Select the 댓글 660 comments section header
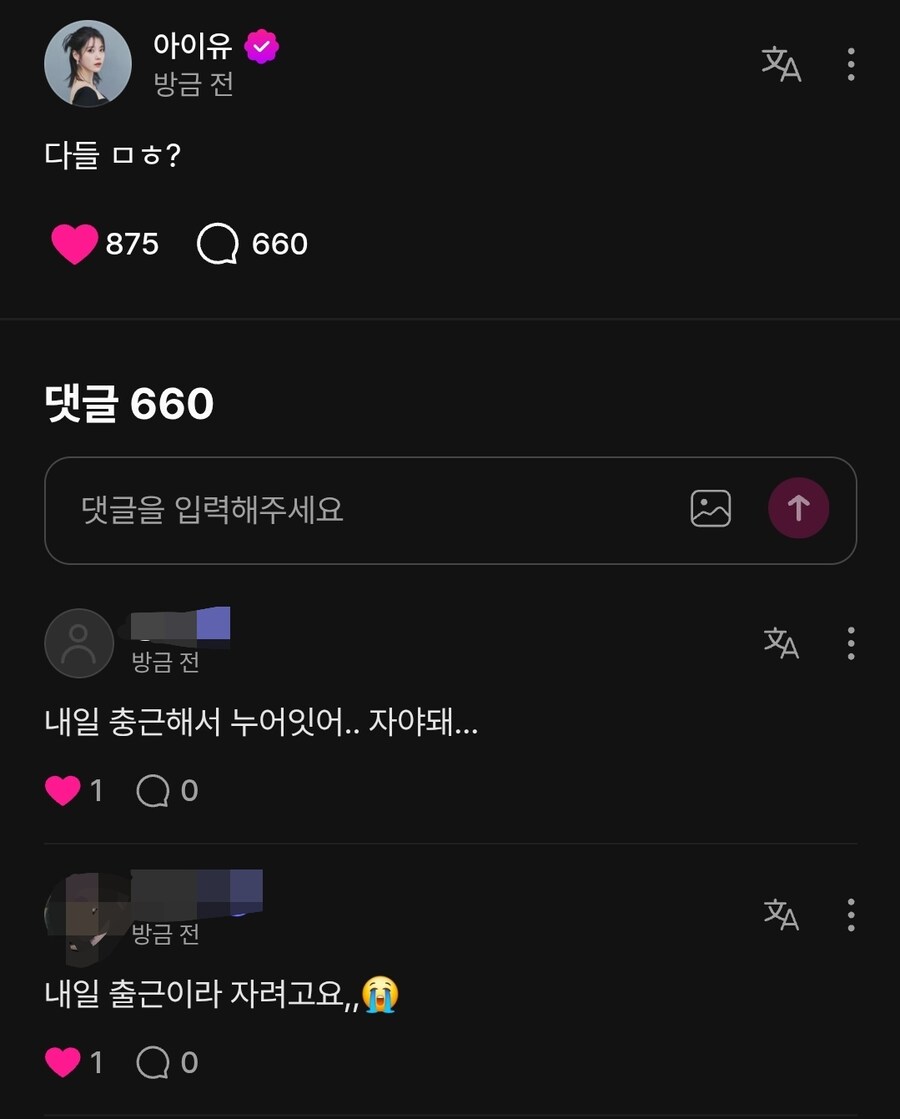Viewport: 900px width, 1119px height. point(128,402)
